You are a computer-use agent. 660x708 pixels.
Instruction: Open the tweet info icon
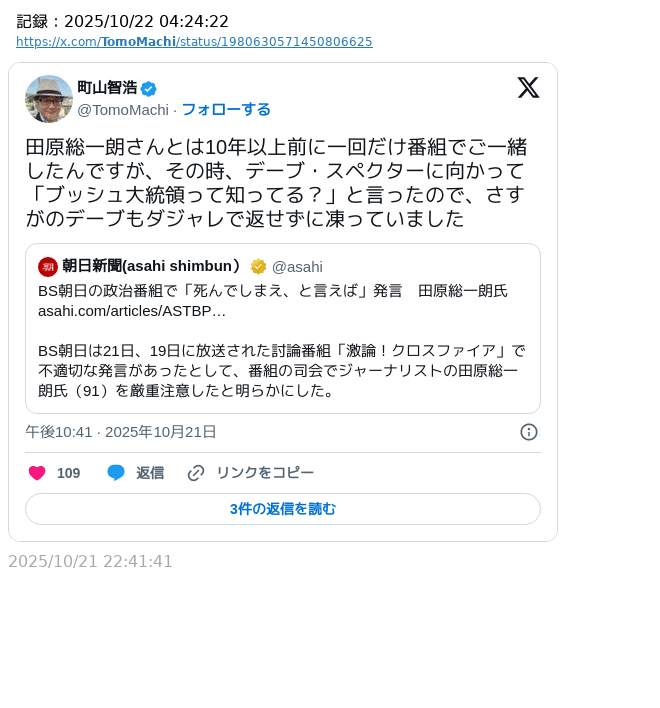[x=529, y=432]
